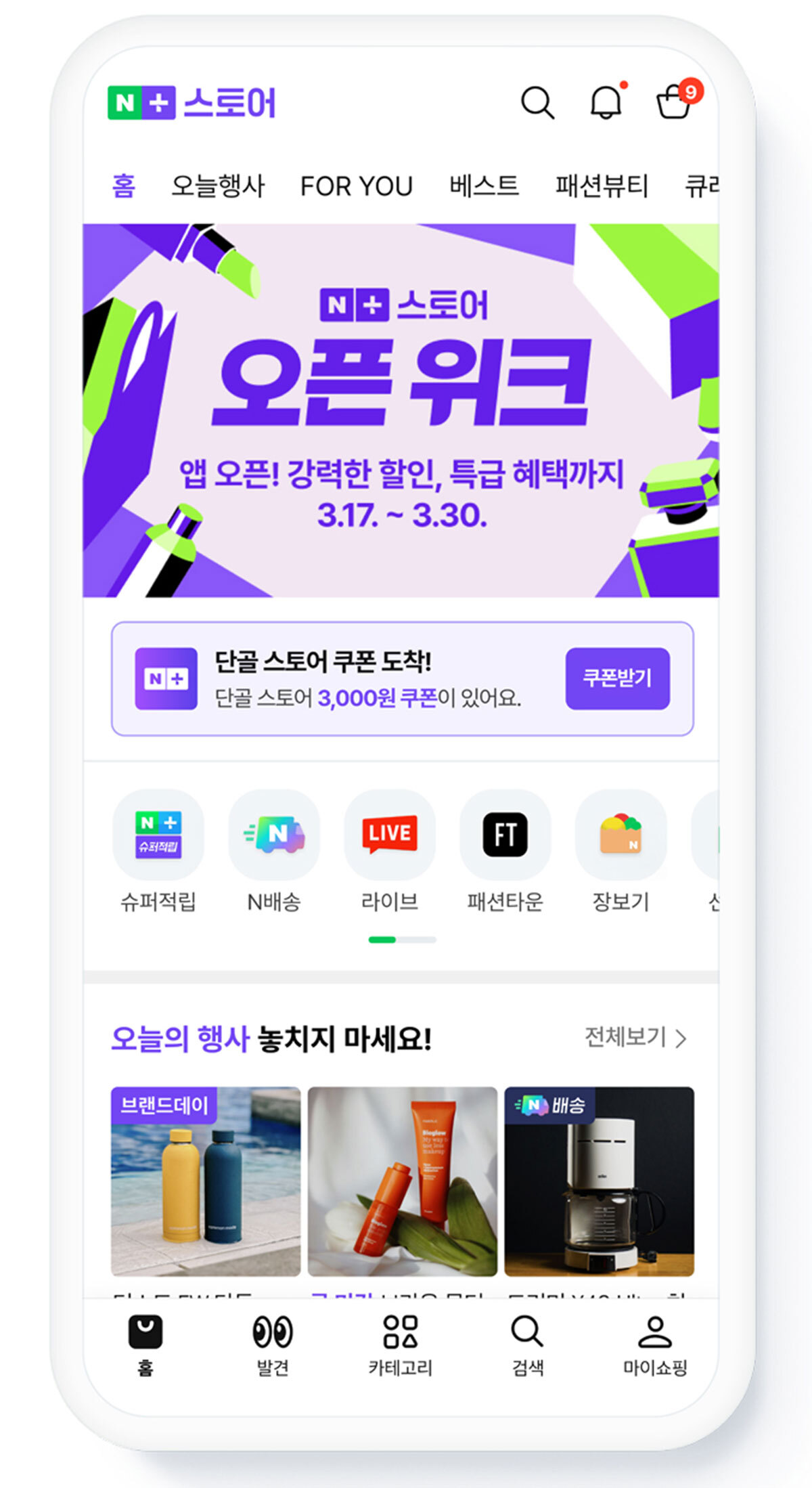This screenshot has height=1488, width=812.
Task: Go to the 패션뷰티 tab
Action: pos(602,185)
